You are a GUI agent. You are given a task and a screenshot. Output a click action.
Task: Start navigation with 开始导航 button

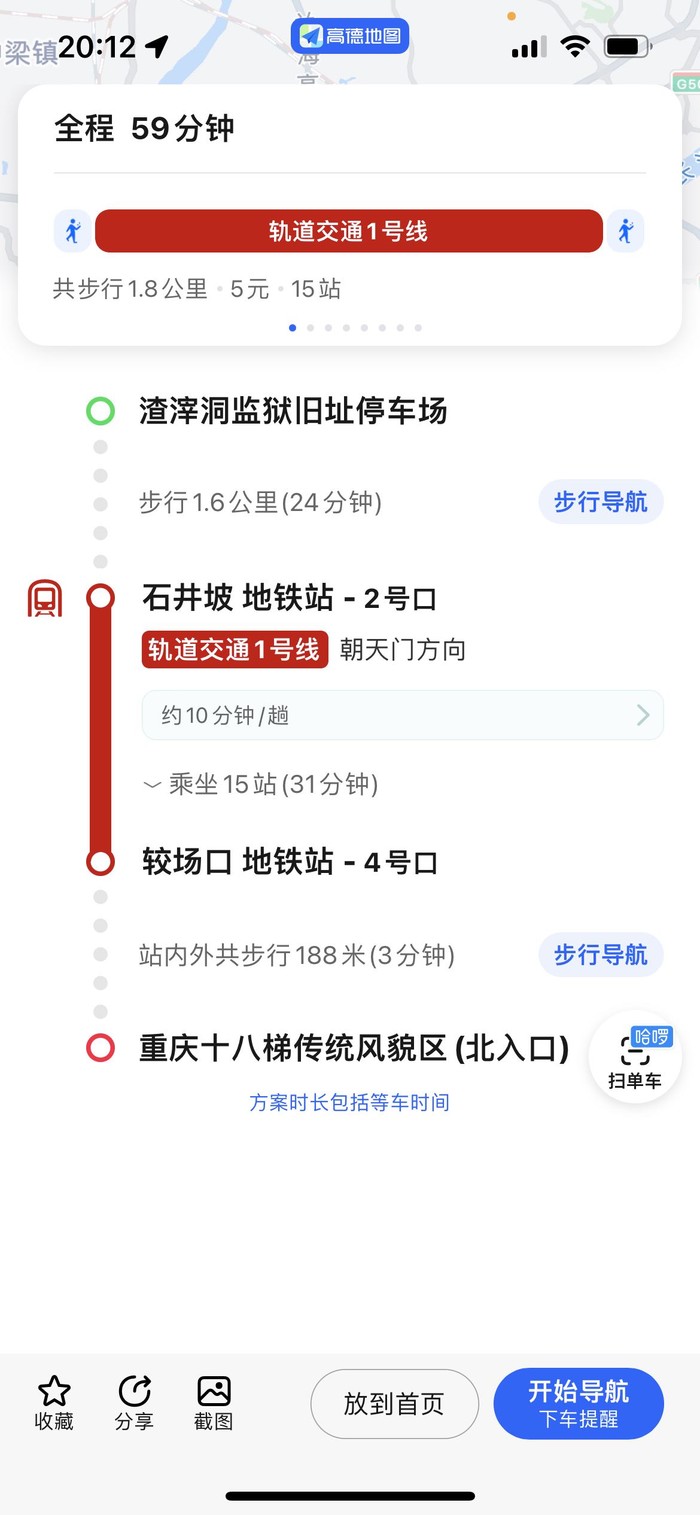pyautogui.click(x=578, y=1403)
